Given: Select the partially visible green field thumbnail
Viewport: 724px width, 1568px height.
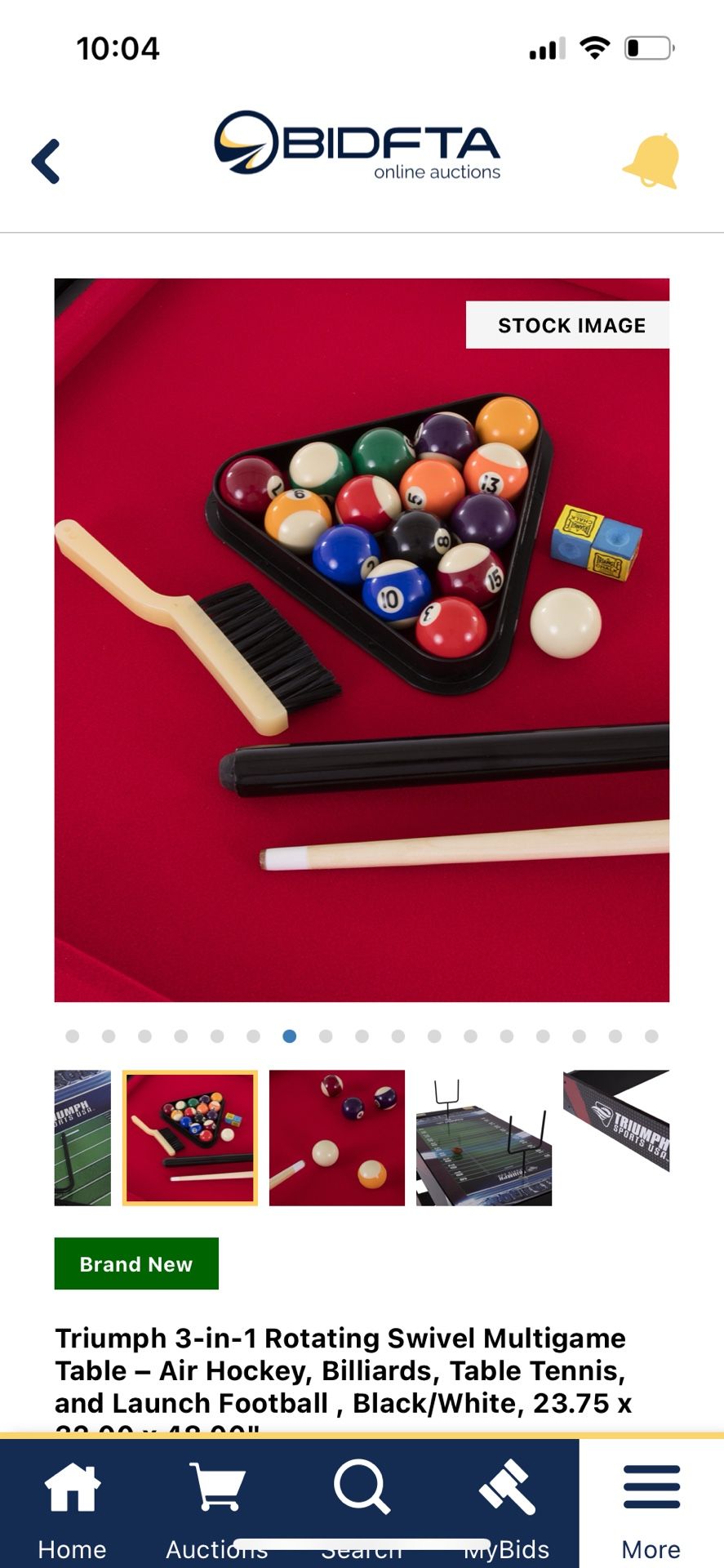Looking at the screenshot, I should pyautogui.click(x=82, y=1137).
